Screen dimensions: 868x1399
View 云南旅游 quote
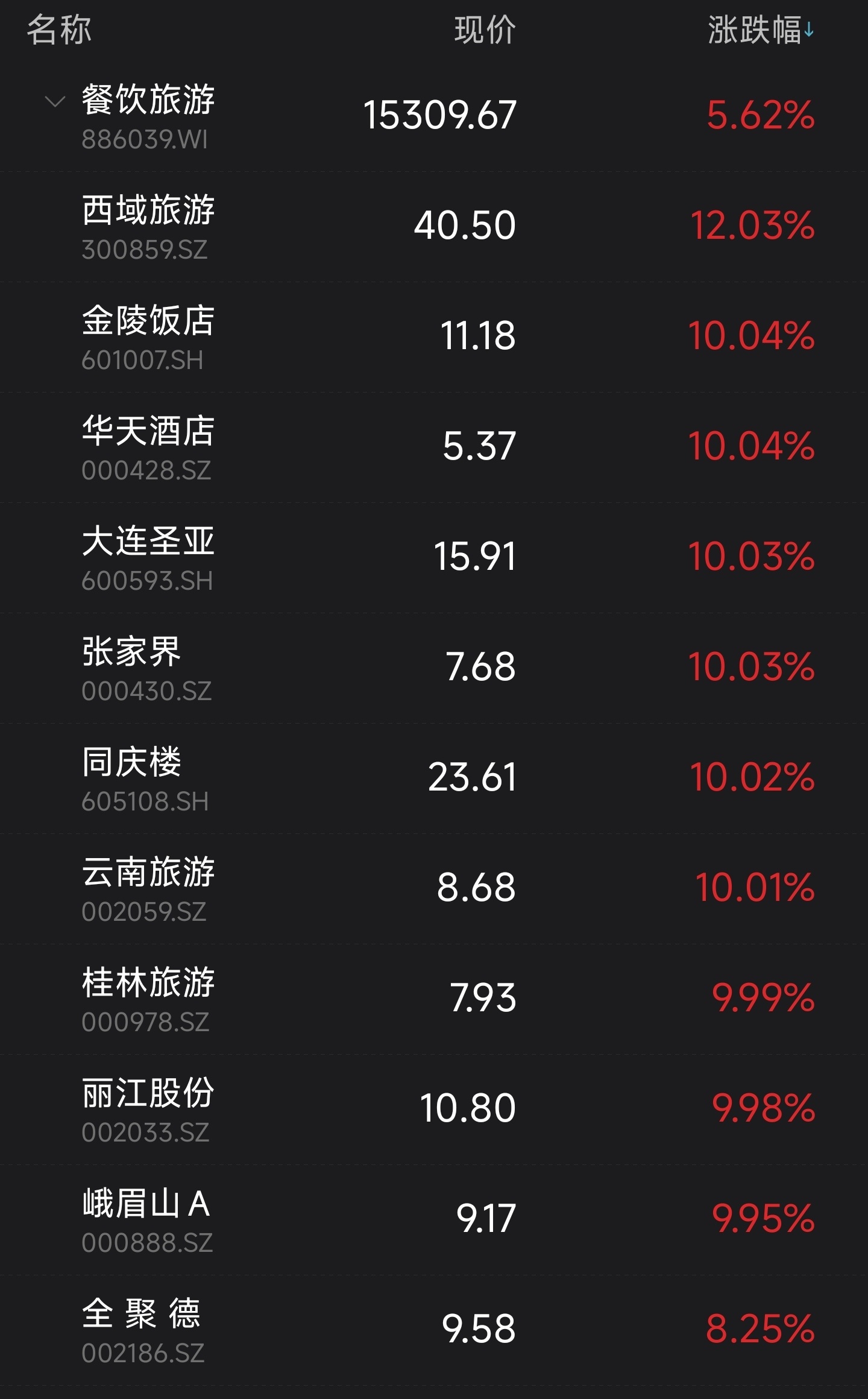(x=148, y=888)
